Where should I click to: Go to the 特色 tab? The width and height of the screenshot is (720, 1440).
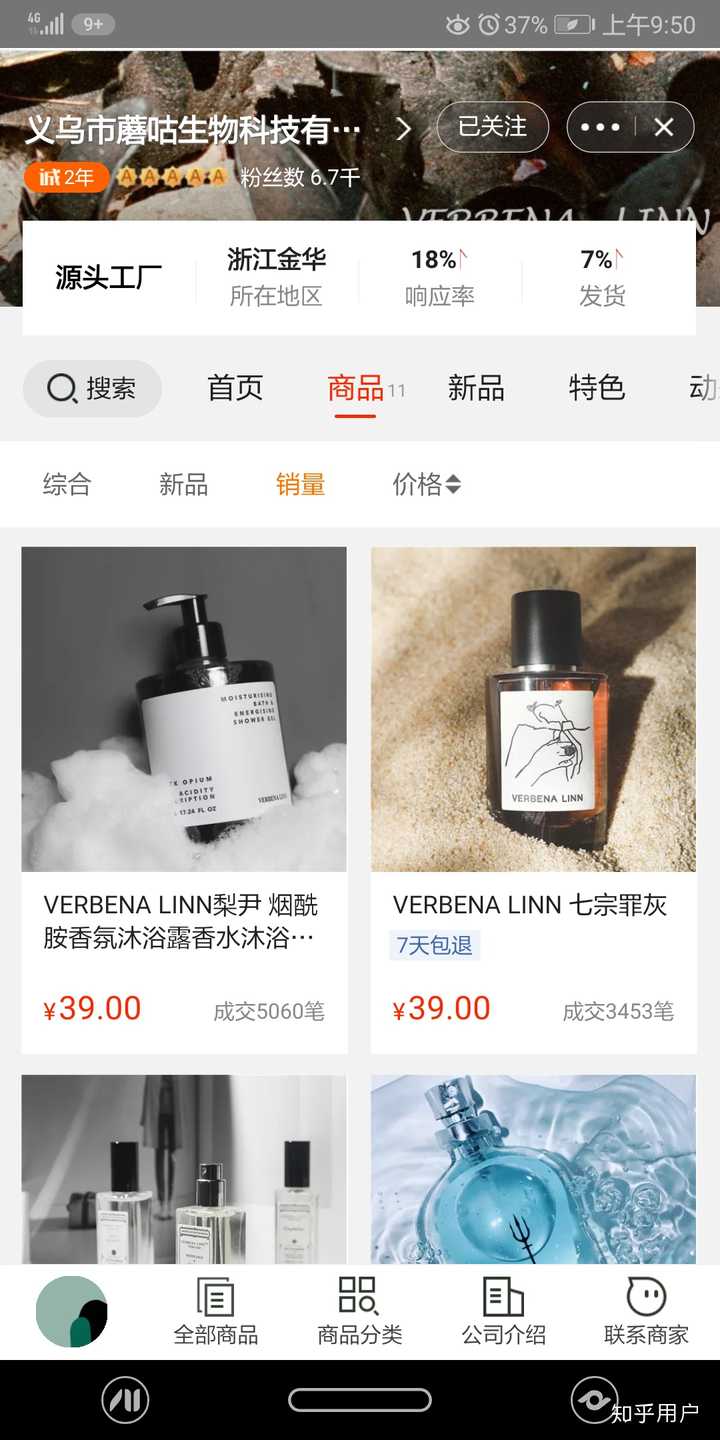pos(596,388)
